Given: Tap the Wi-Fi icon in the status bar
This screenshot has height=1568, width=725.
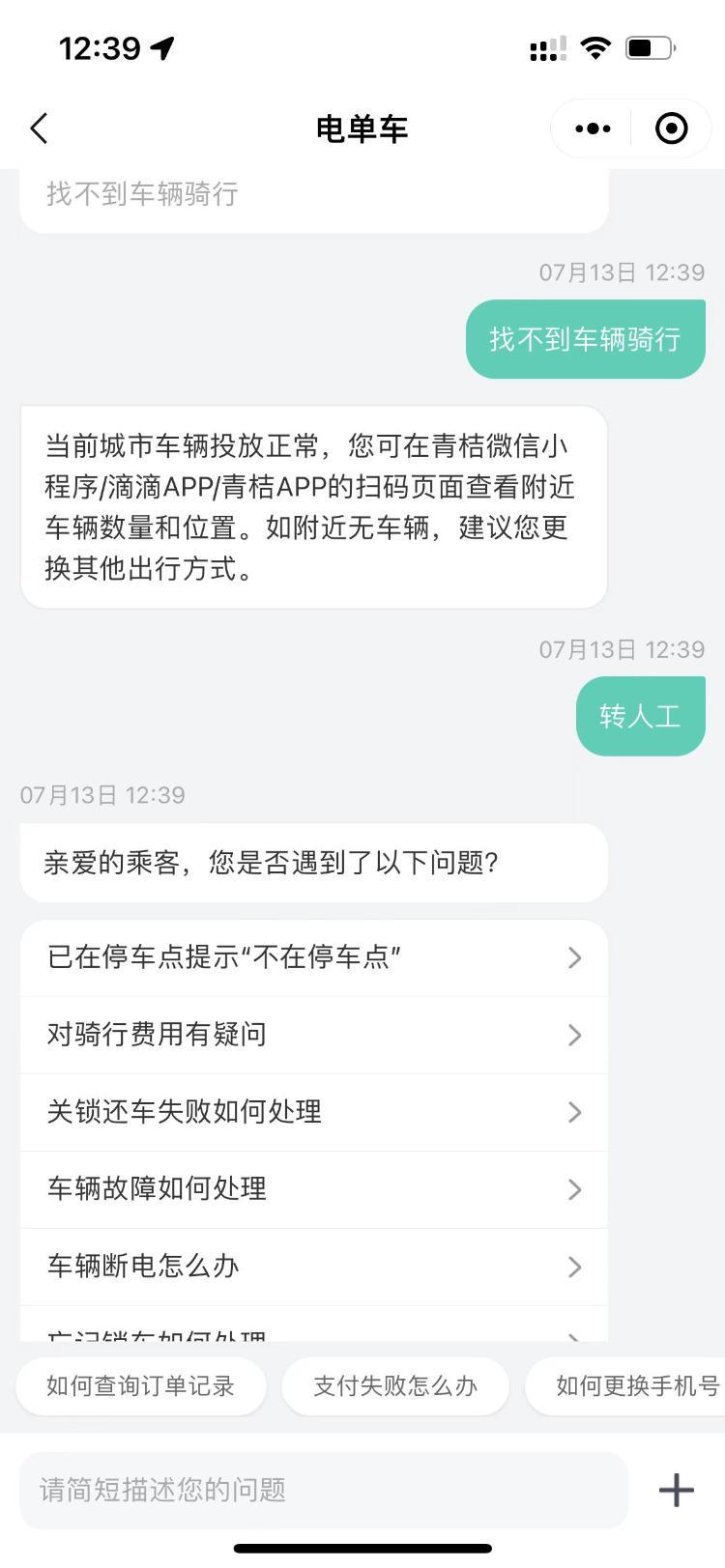Looking at the screenshot, I should (596, 45).
